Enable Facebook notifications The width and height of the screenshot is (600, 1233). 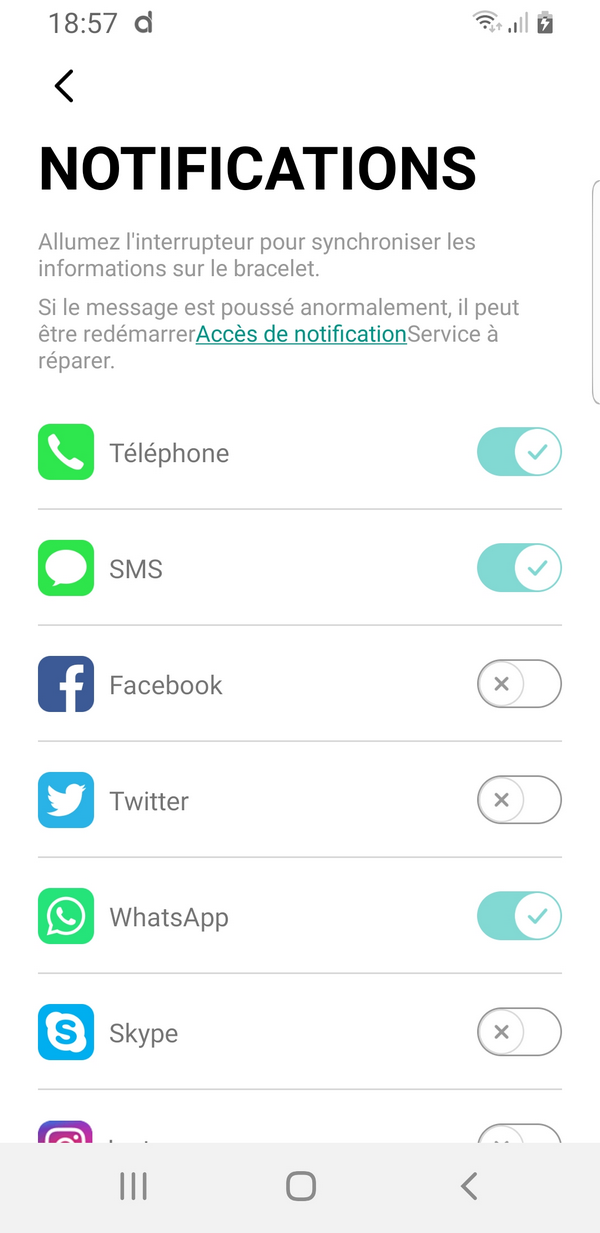pos(519,684)
